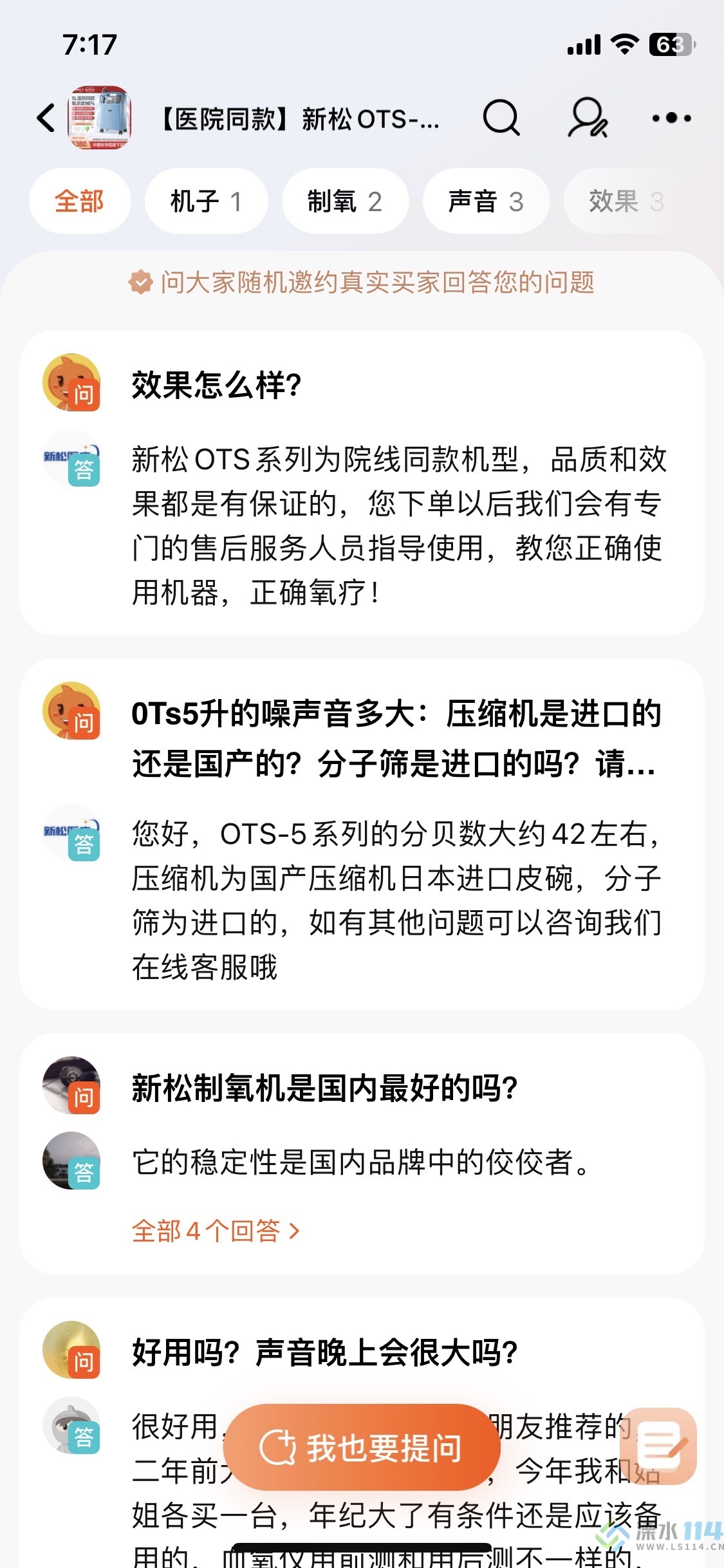724x1568 pixels.
Task: Filter questions by 制氧
Action: [x=345, y=201]
